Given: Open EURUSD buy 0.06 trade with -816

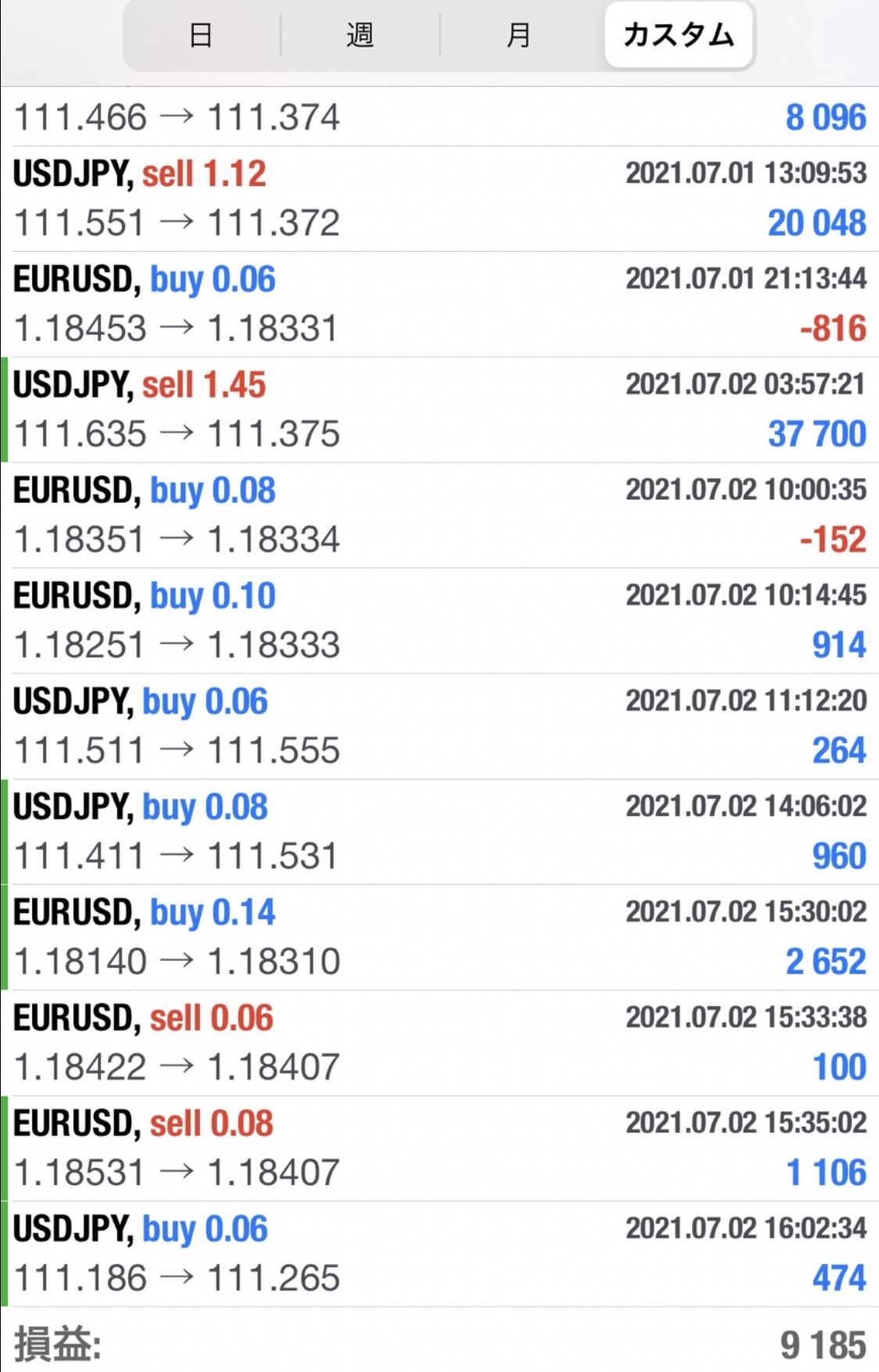Looking at the screenshot, I should pos(439,304).
